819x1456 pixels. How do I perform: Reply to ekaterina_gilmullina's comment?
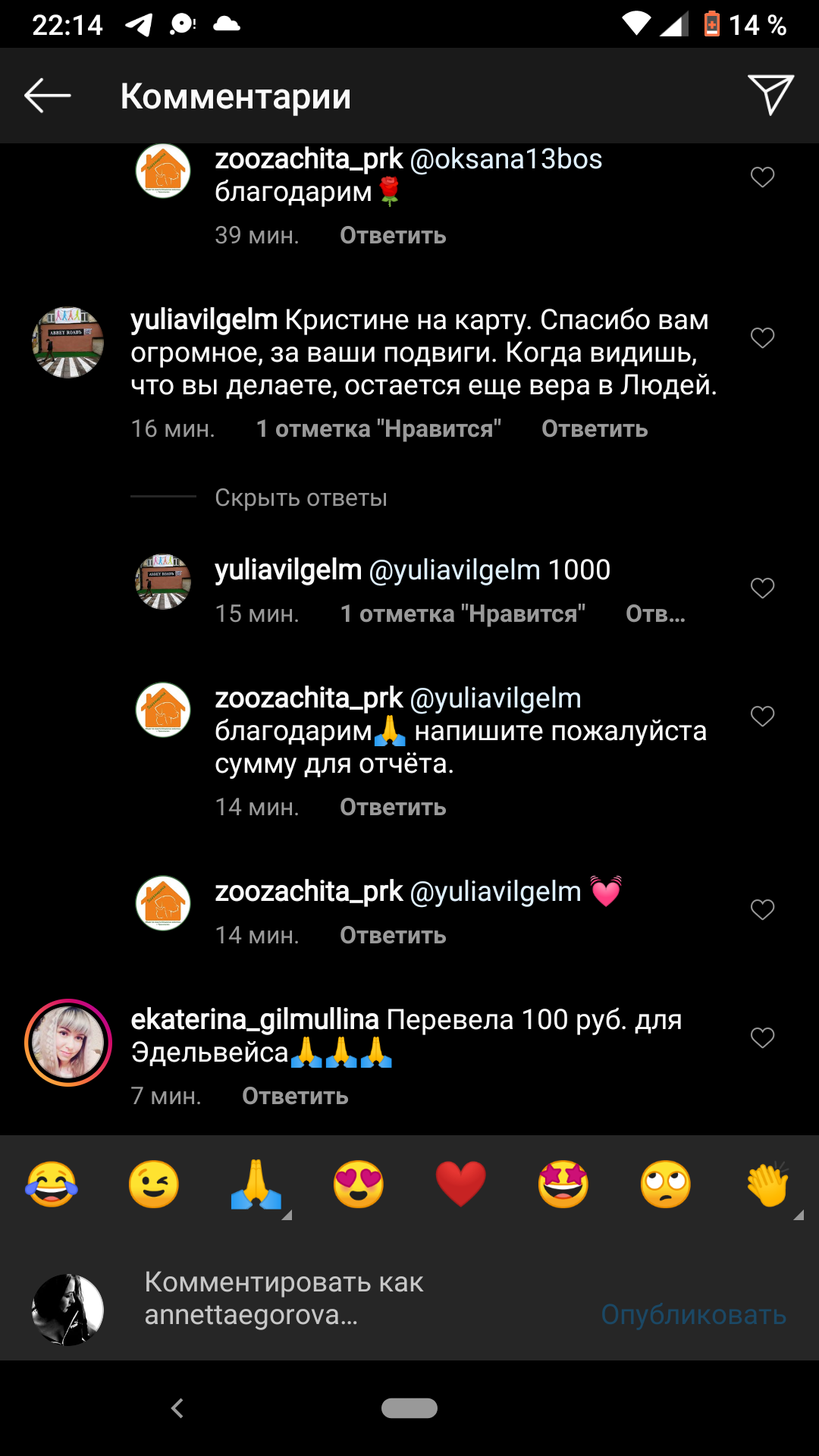295,1096
